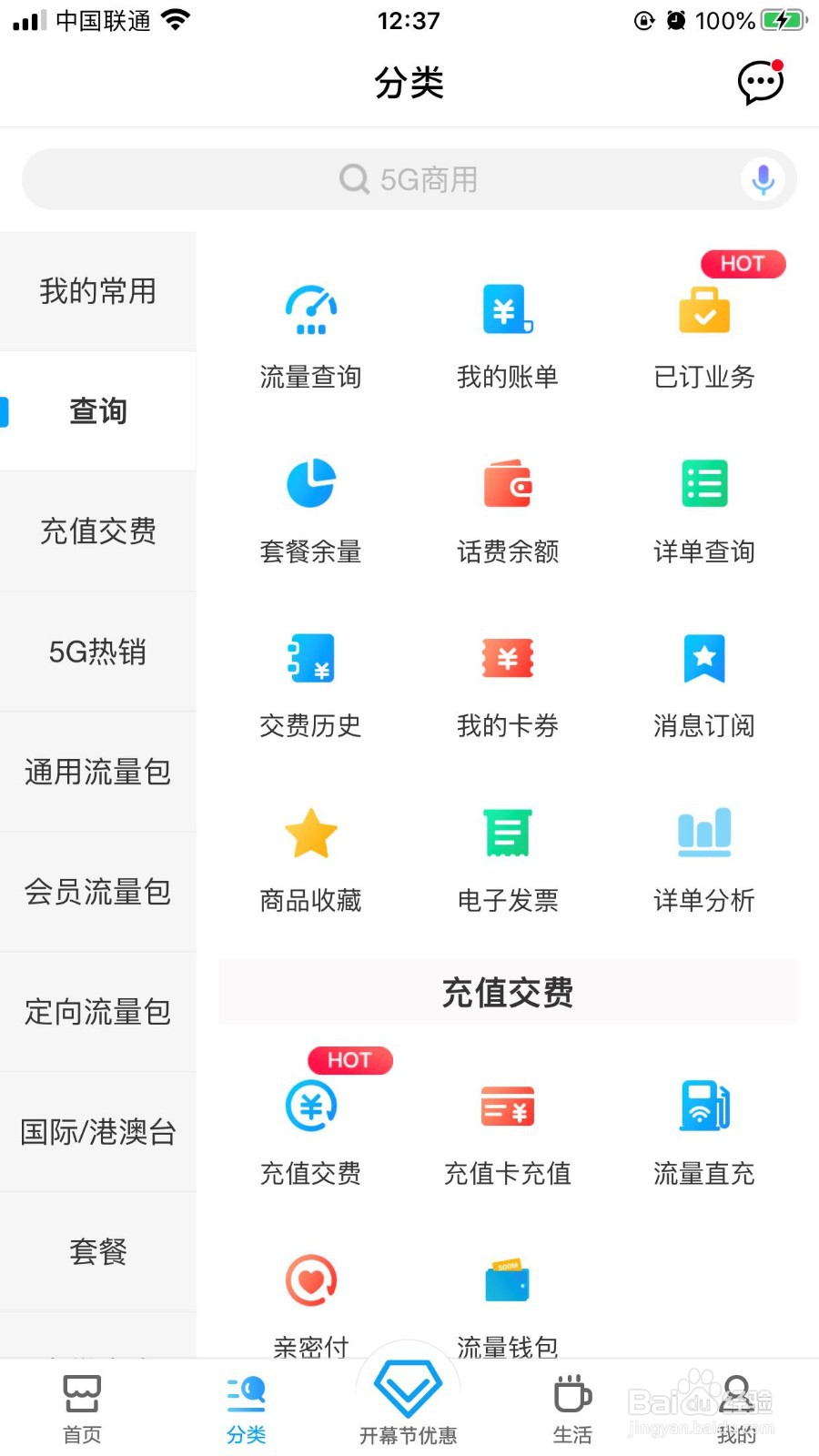The width and height of the screenshot is (819, 1456).
Task: Open 已订业务 subscribed services
Action: [x=703, y=334]
